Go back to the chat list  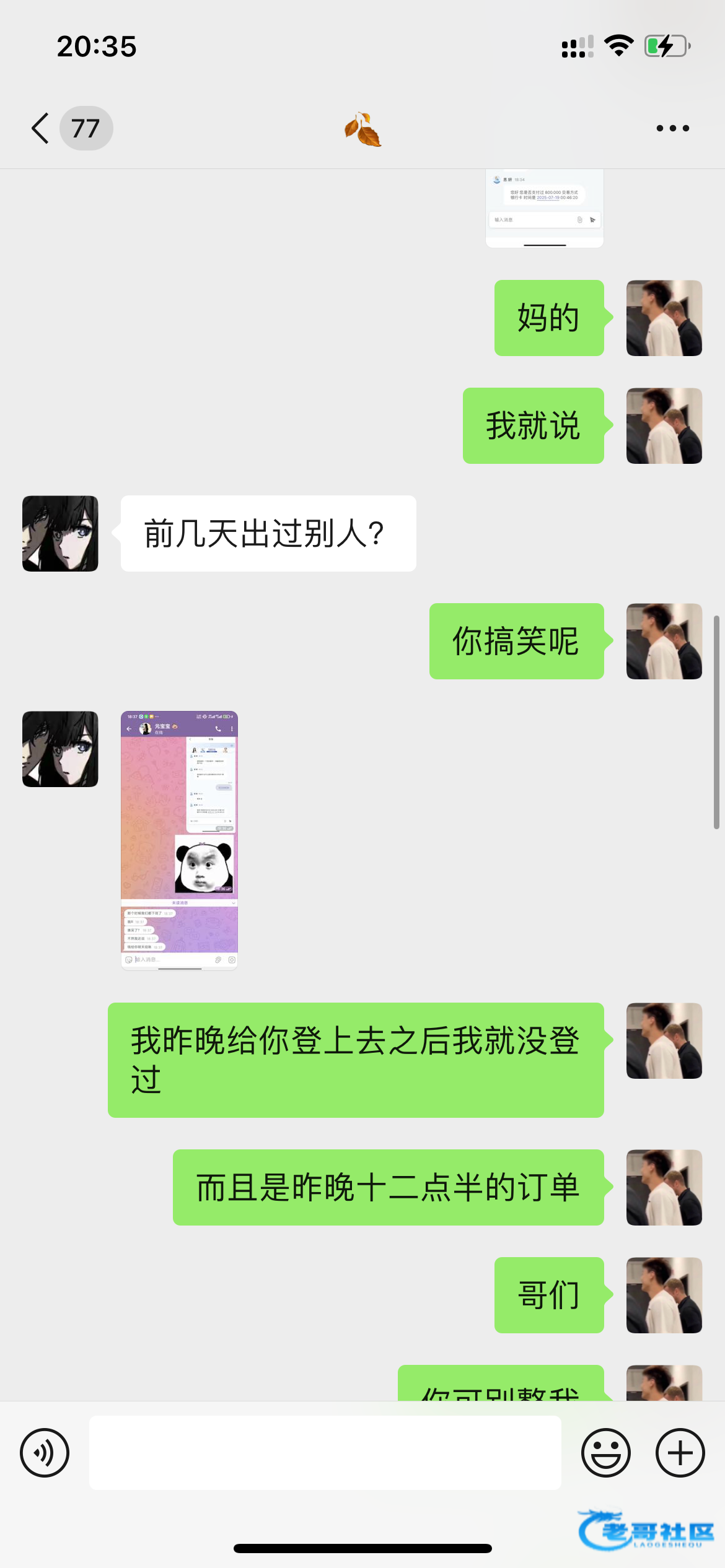pyautogui.click(x=41, y=128)
